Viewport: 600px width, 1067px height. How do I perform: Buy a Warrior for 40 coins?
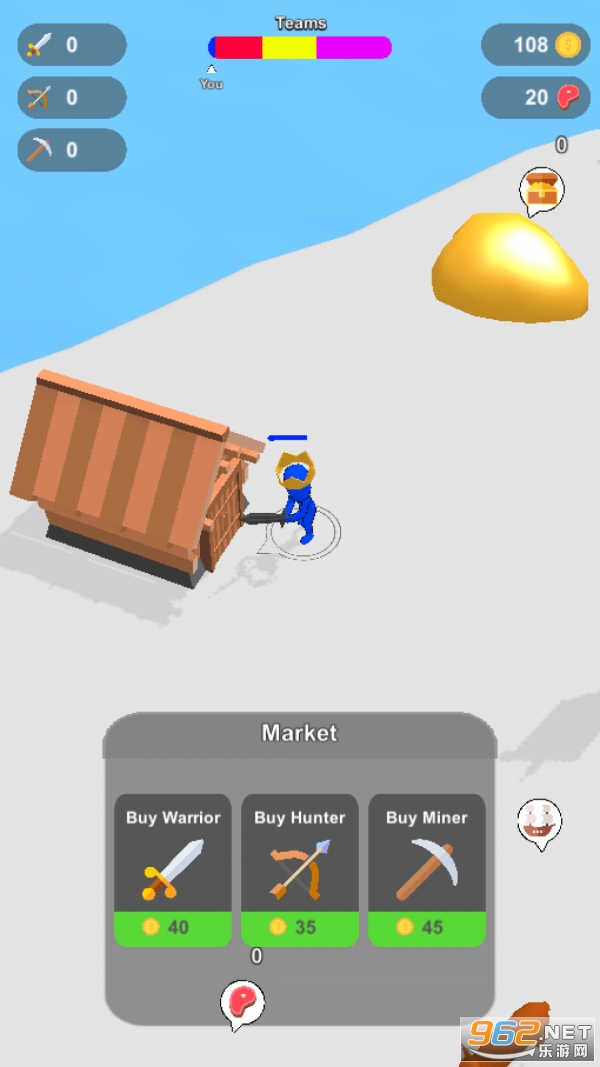pos(173,870)
